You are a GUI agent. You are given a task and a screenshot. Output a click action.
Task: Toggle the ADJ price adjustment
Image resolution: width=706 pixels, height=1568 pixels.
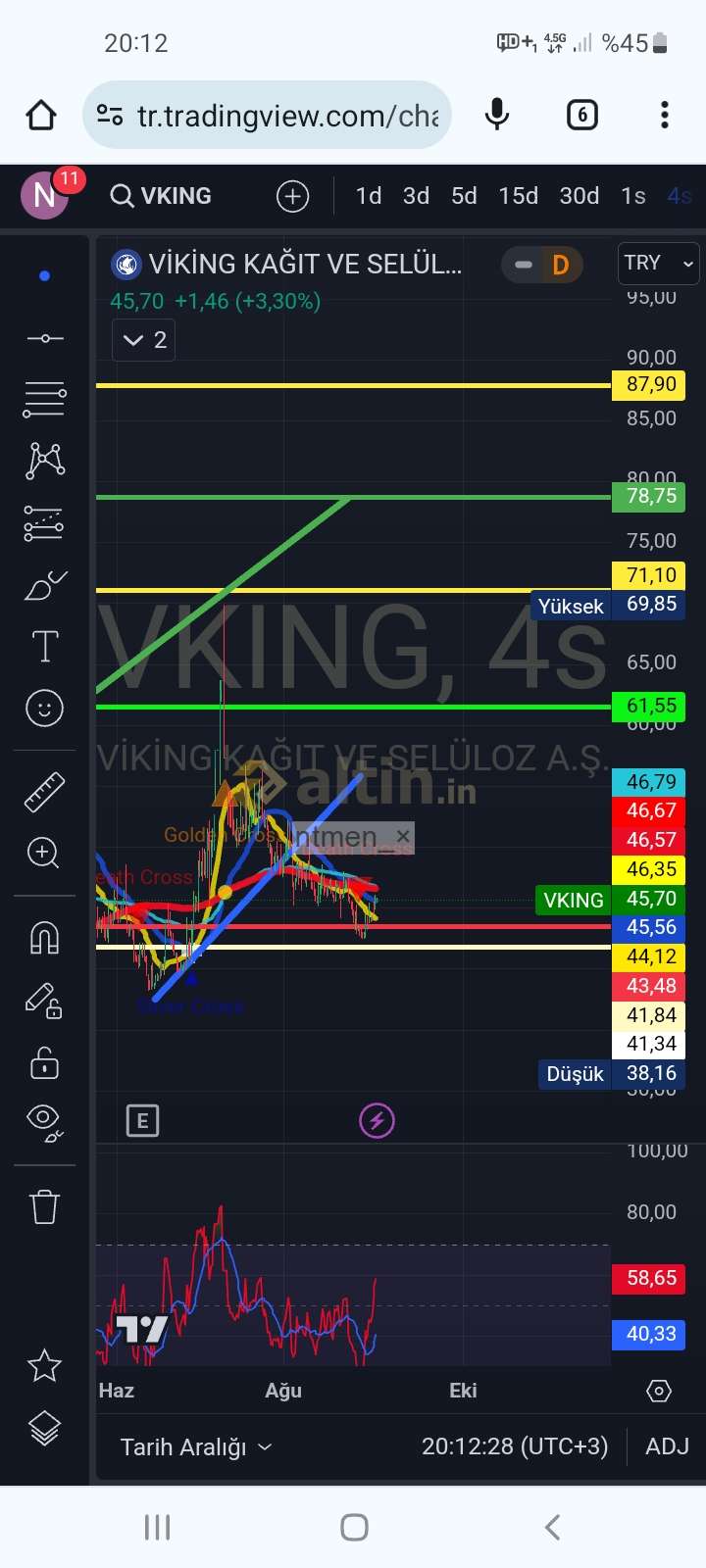(x=667, y=1446)
